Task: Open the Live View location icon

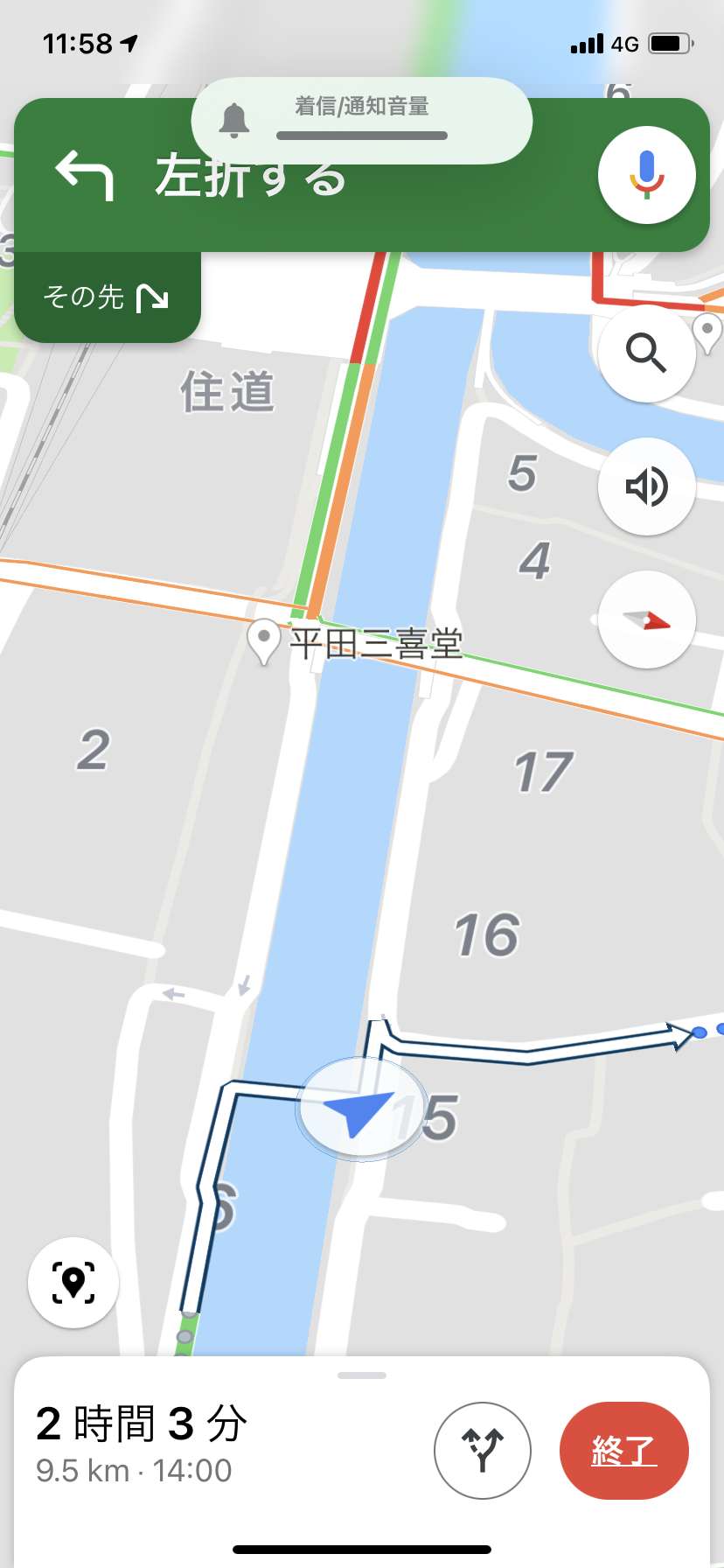Action: (73, 1283)
